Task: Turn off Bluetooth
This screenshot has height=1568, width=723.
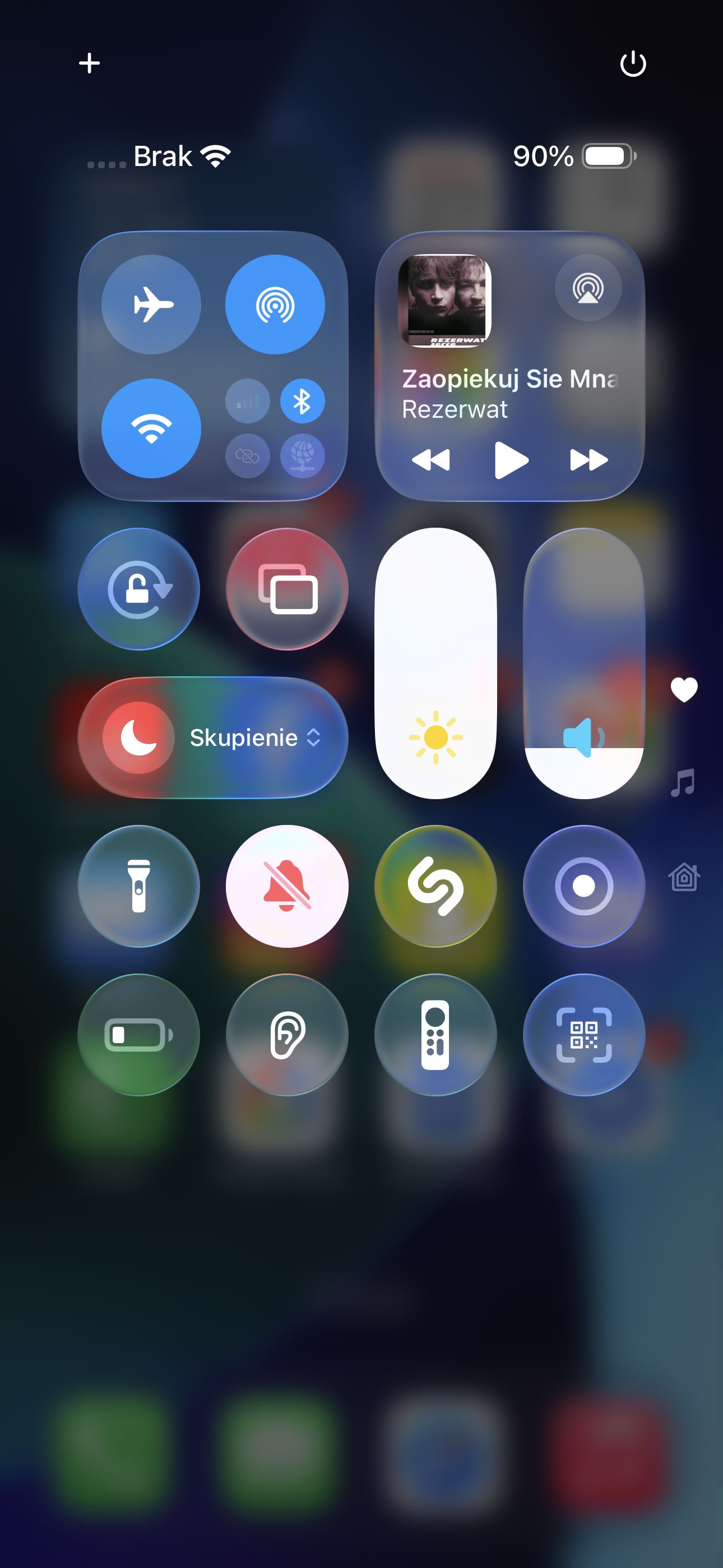Action: [x=303, y=401]
